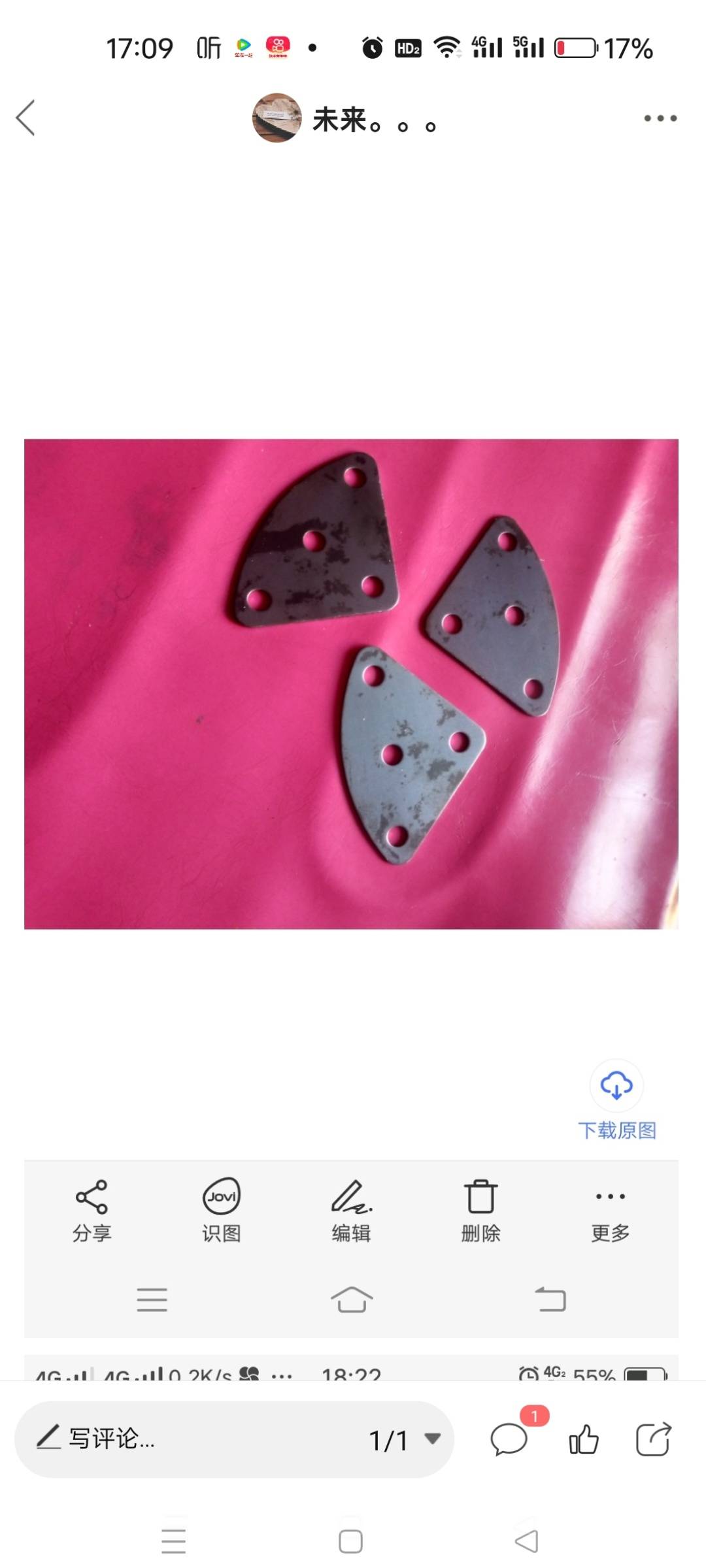Expand the 1/1 page indicator dropdown
This screenshot has height=1568, width=706.
pos(432,1439)
